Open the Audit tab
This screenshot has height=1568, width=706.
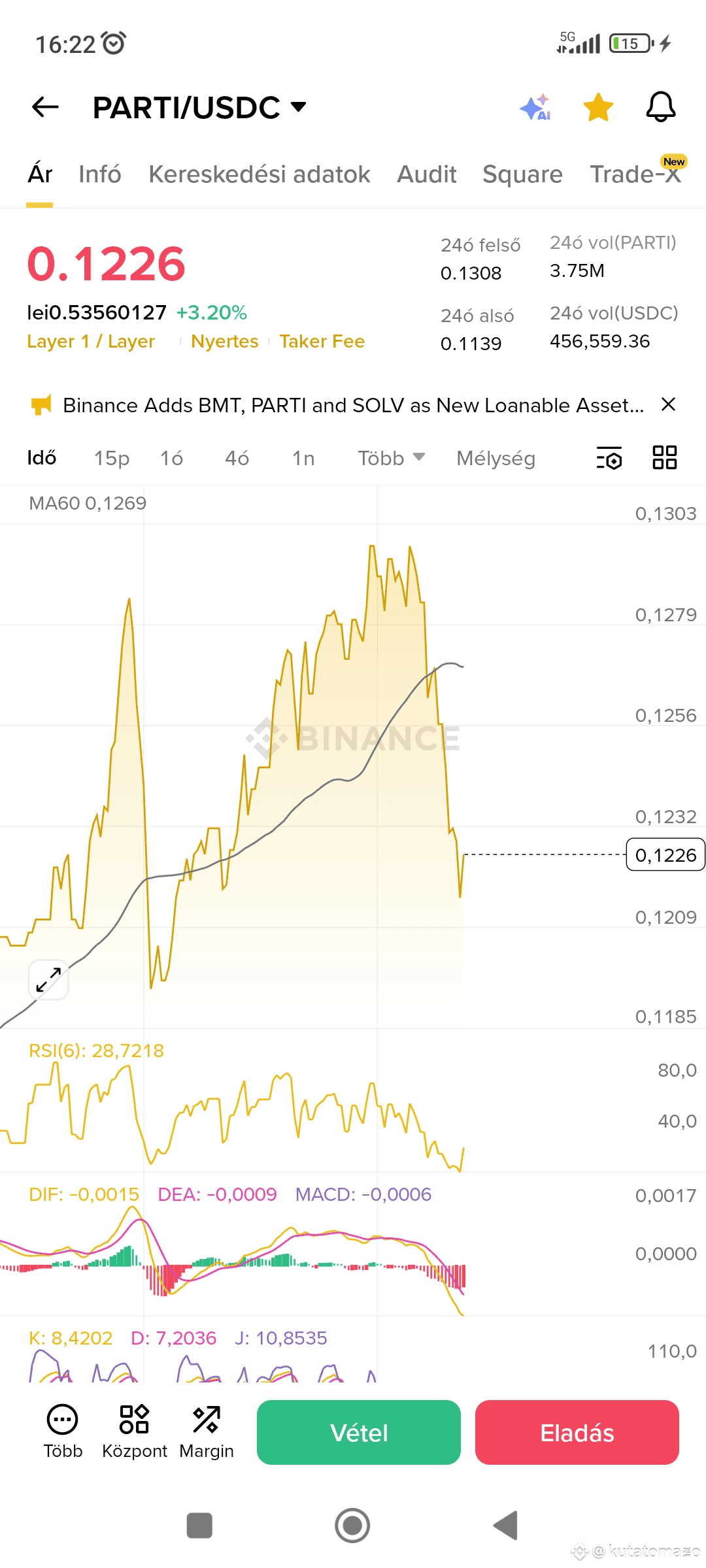[427, 174]
